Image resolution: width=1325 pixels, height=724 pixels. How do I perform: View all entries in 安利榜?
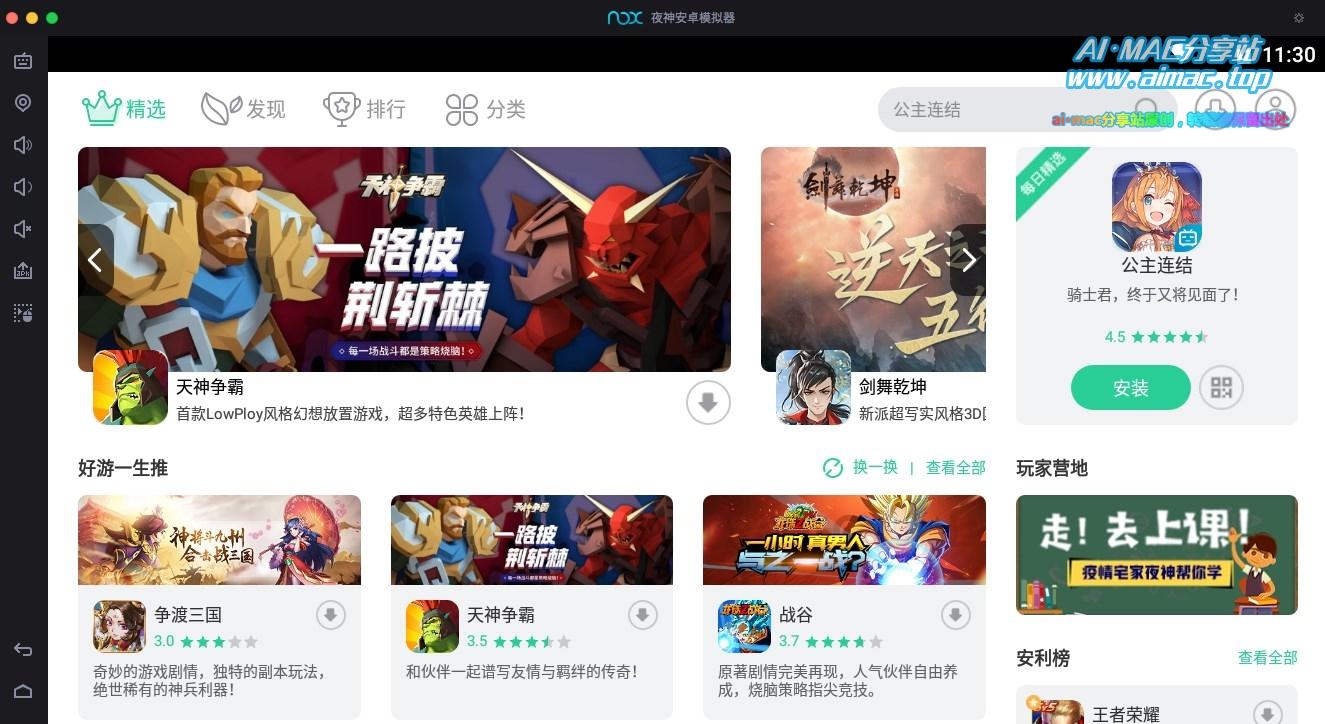tap(1267, 657)
